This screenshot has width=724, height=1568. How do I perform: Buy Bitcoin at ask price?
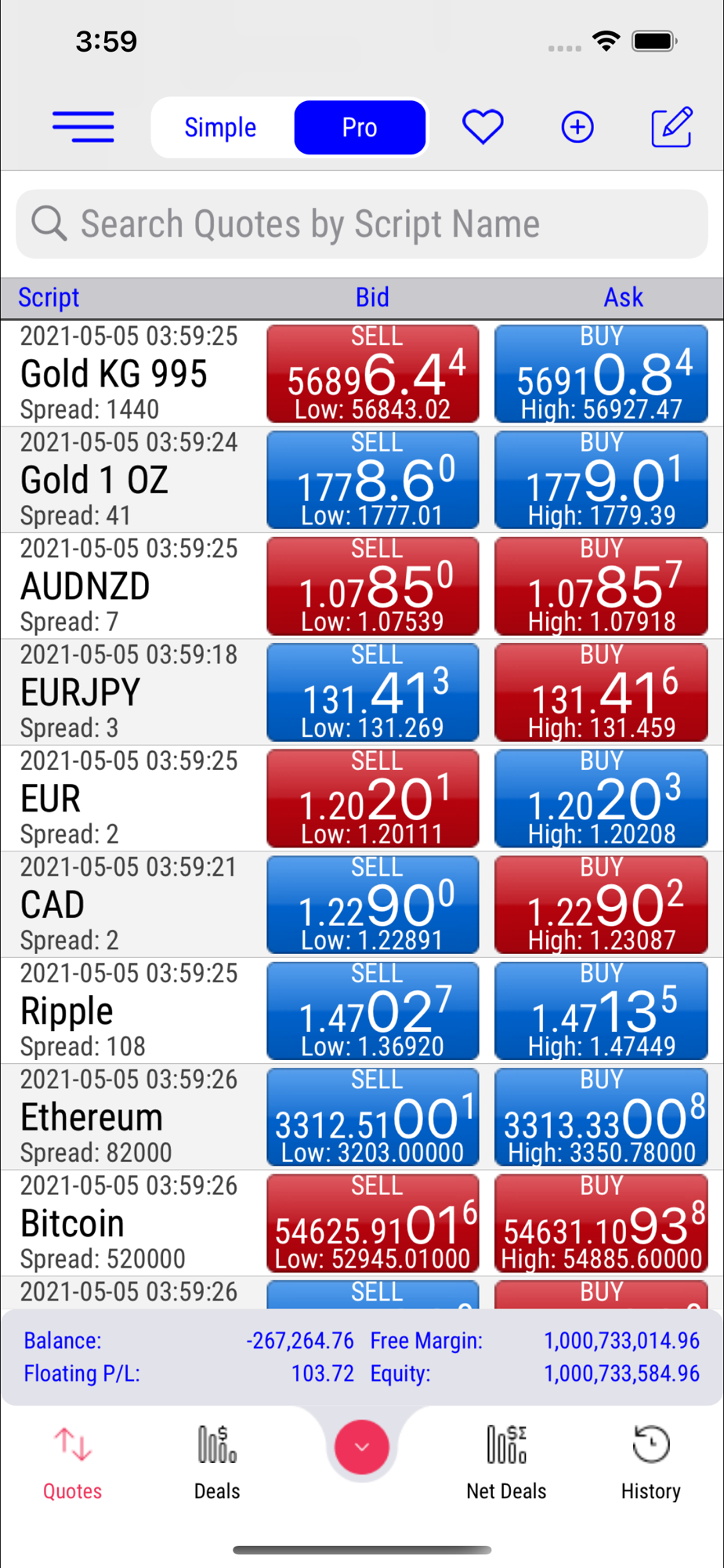coord(601,1223)
